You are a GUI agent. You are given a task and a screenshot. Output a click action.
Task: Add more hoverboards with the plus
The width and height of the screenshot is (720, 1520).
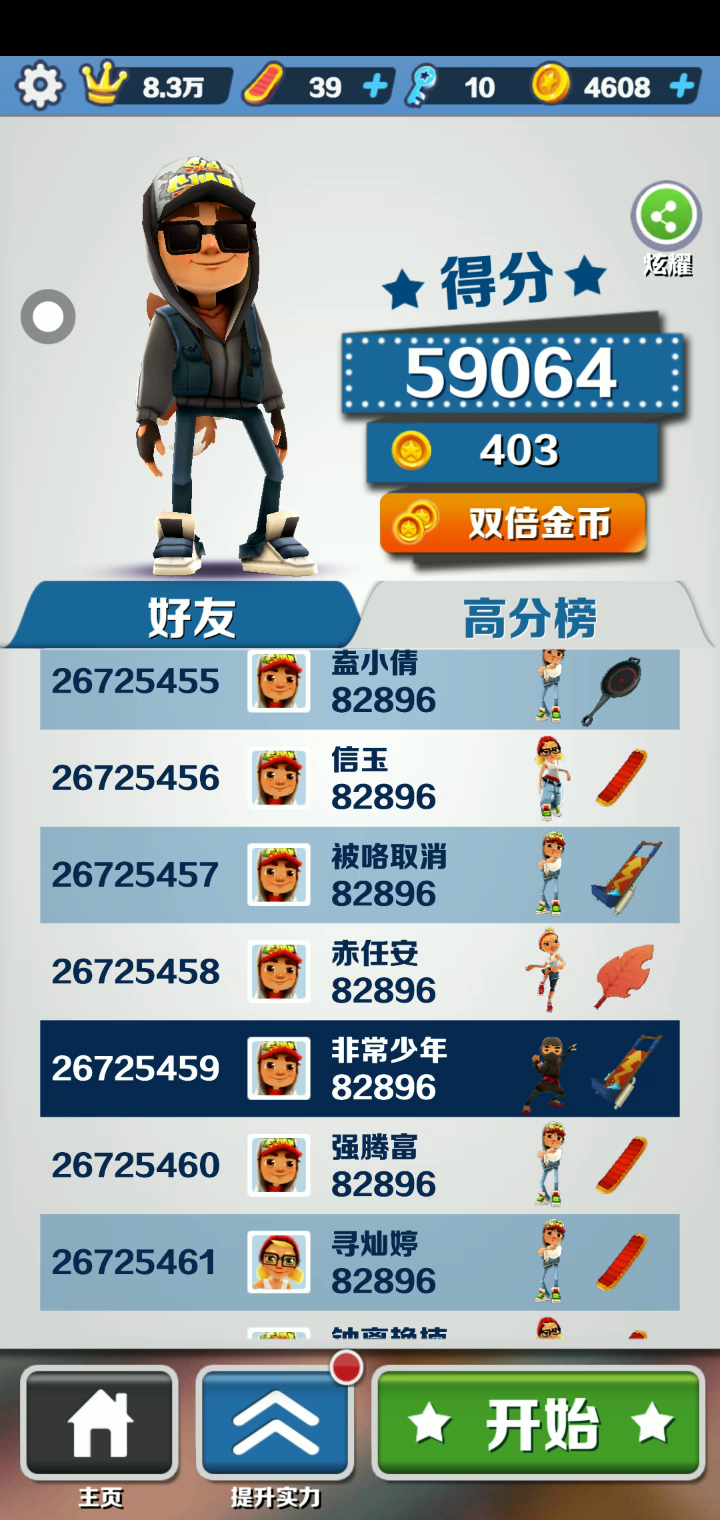coord(375,87)
